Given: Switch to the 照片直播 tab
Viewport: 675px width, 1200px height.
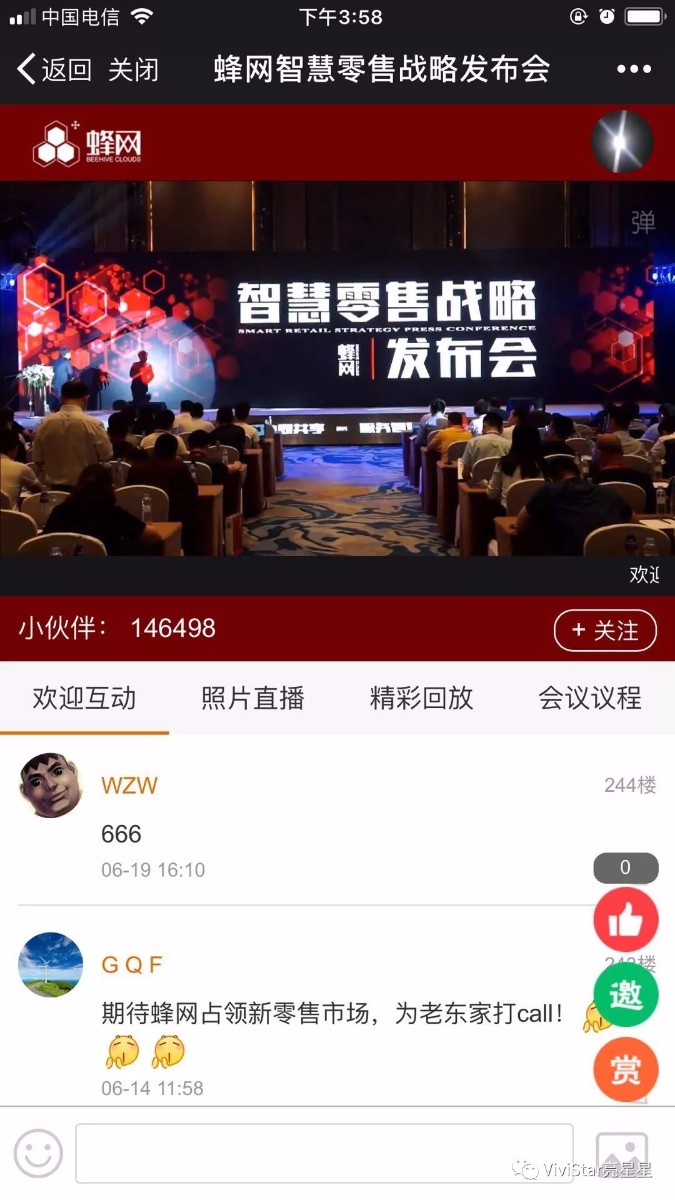Looking at the screenshot, I should (252, 698).
